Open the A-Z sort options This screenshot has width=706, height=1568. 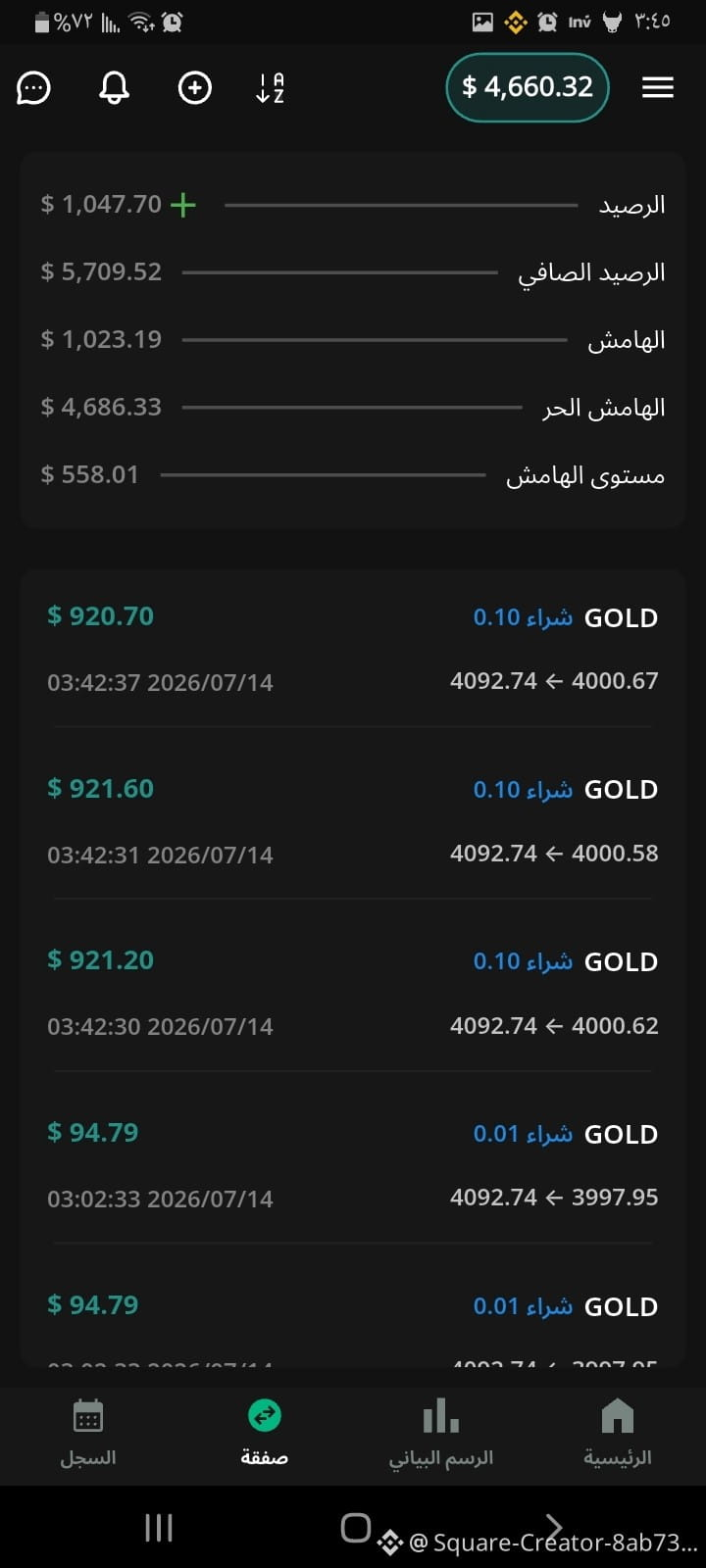(270, 88)
